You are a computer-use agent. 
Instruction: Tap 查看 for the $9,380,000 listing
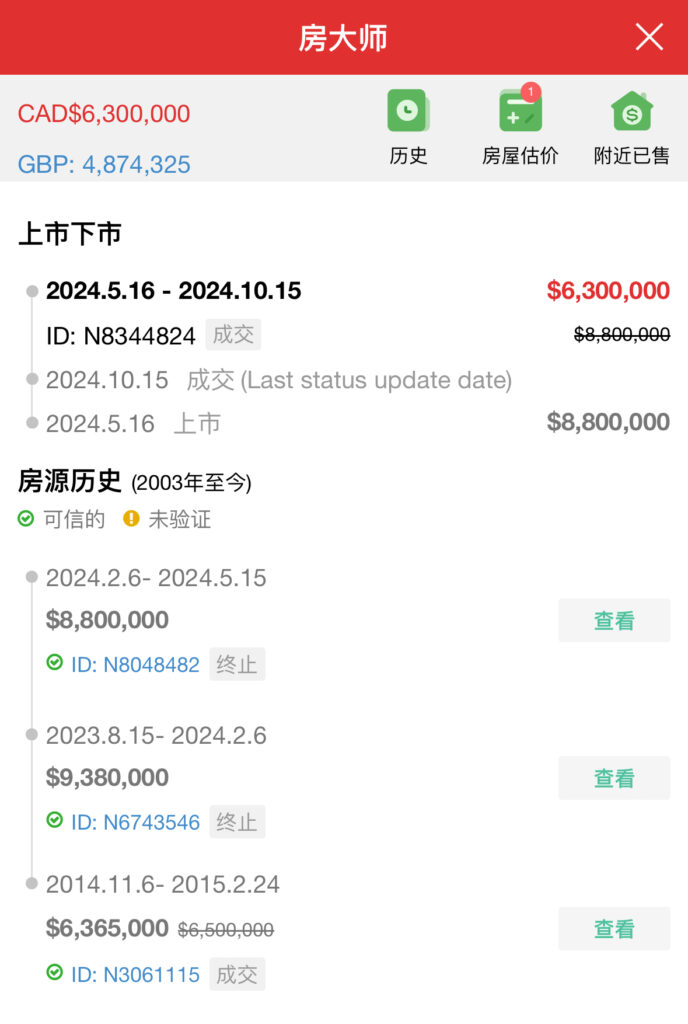tap(613, 778)
